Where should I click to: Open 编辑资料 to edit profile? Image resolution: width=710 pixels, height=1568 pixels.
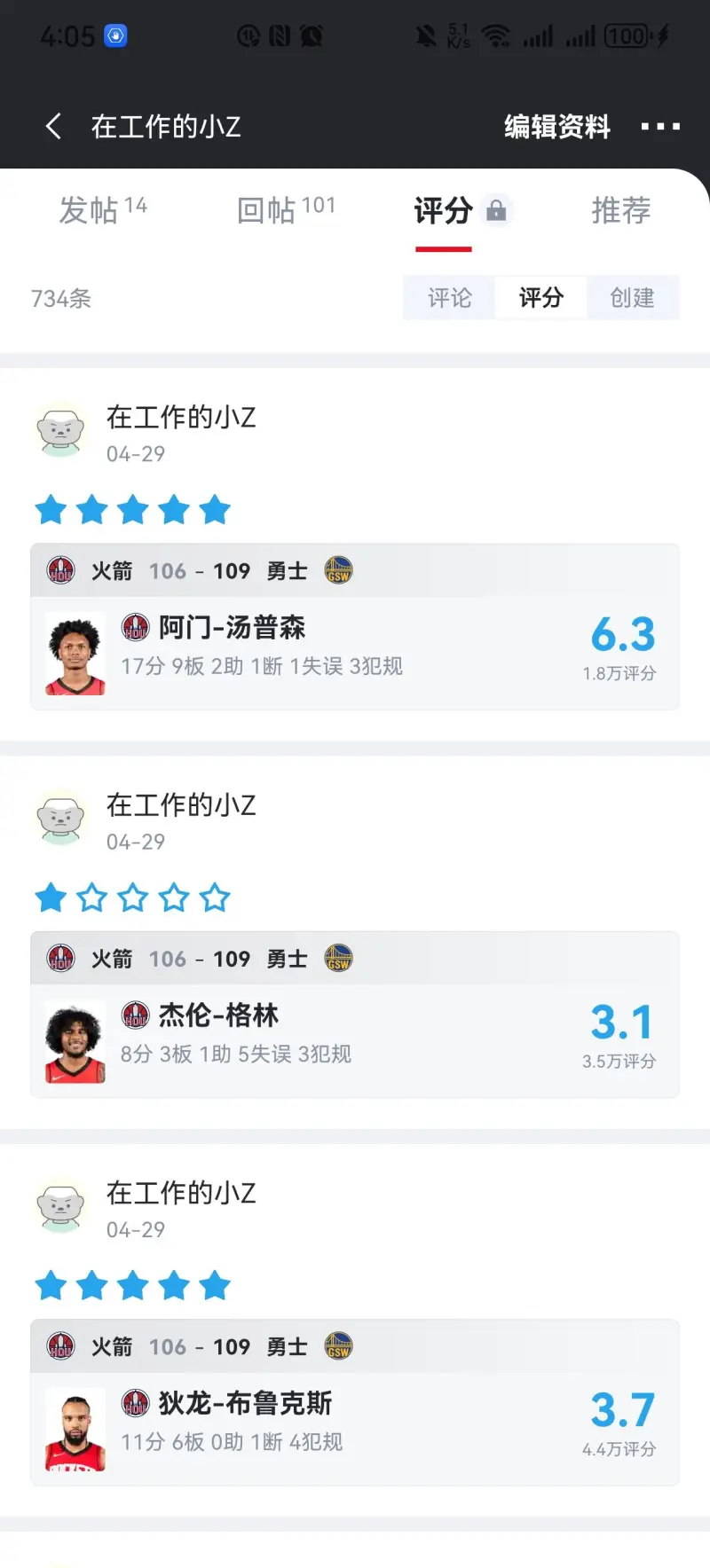[557, 127]
